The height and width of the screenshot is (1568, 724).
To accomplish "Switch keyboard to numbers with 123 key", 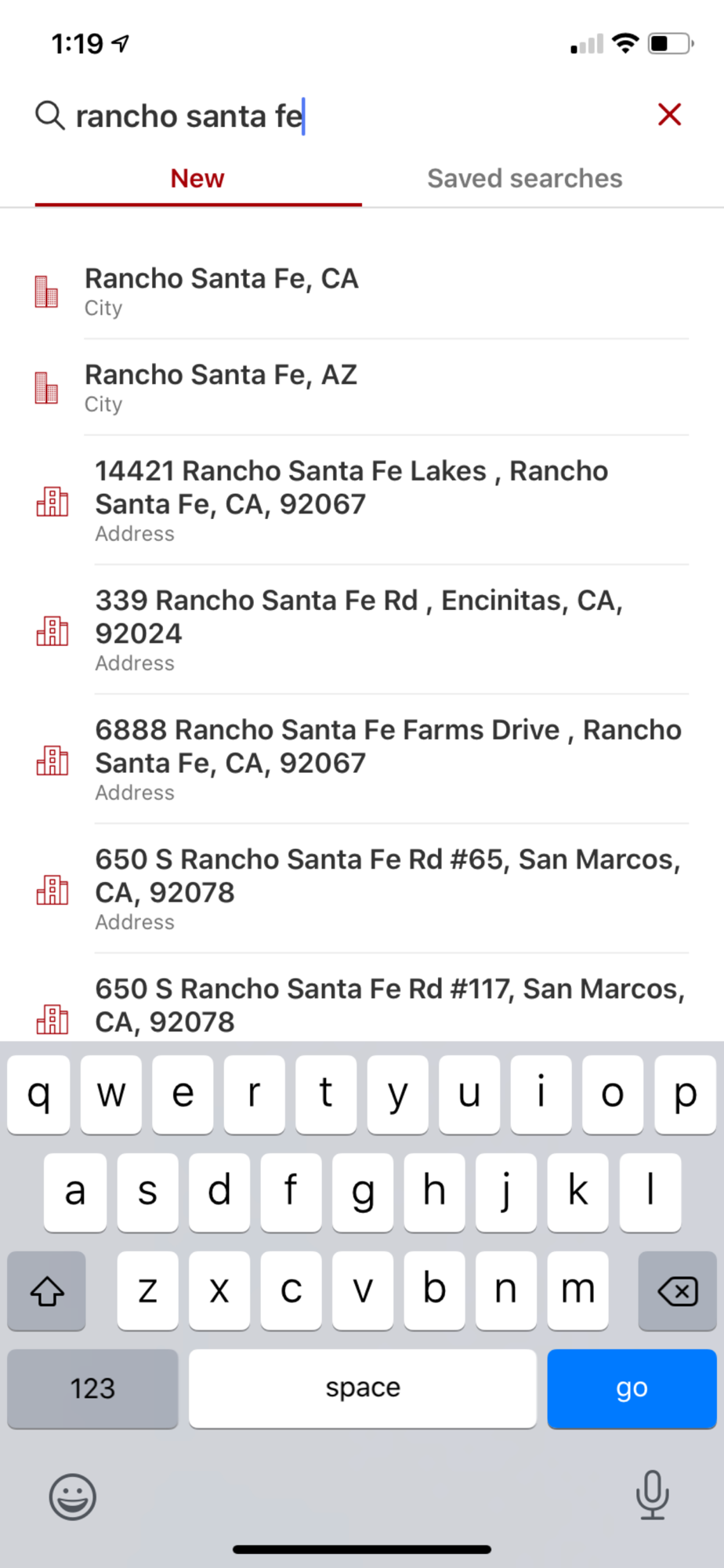I will point(92,1388).
